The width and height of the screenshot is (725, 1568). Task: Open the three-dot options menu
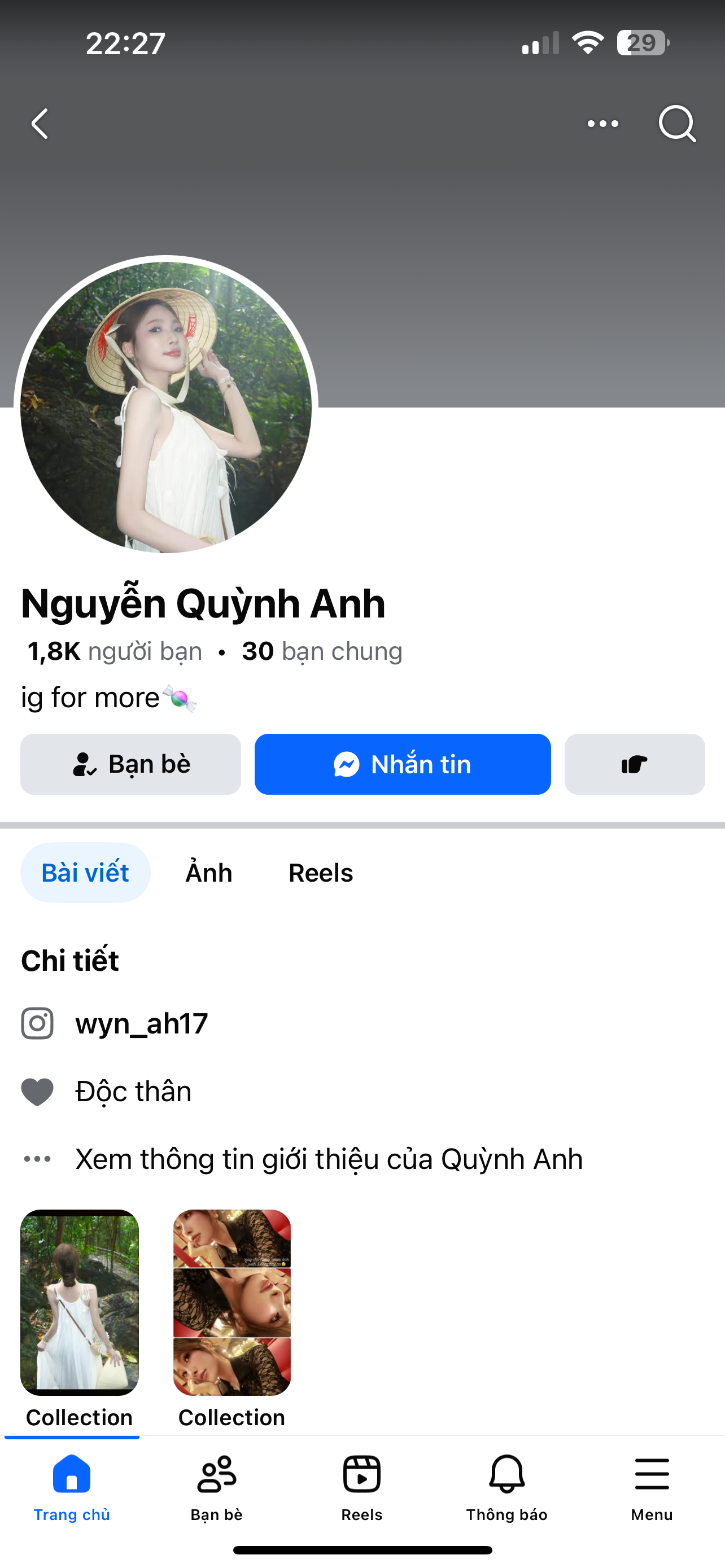[x=602, y=124]
